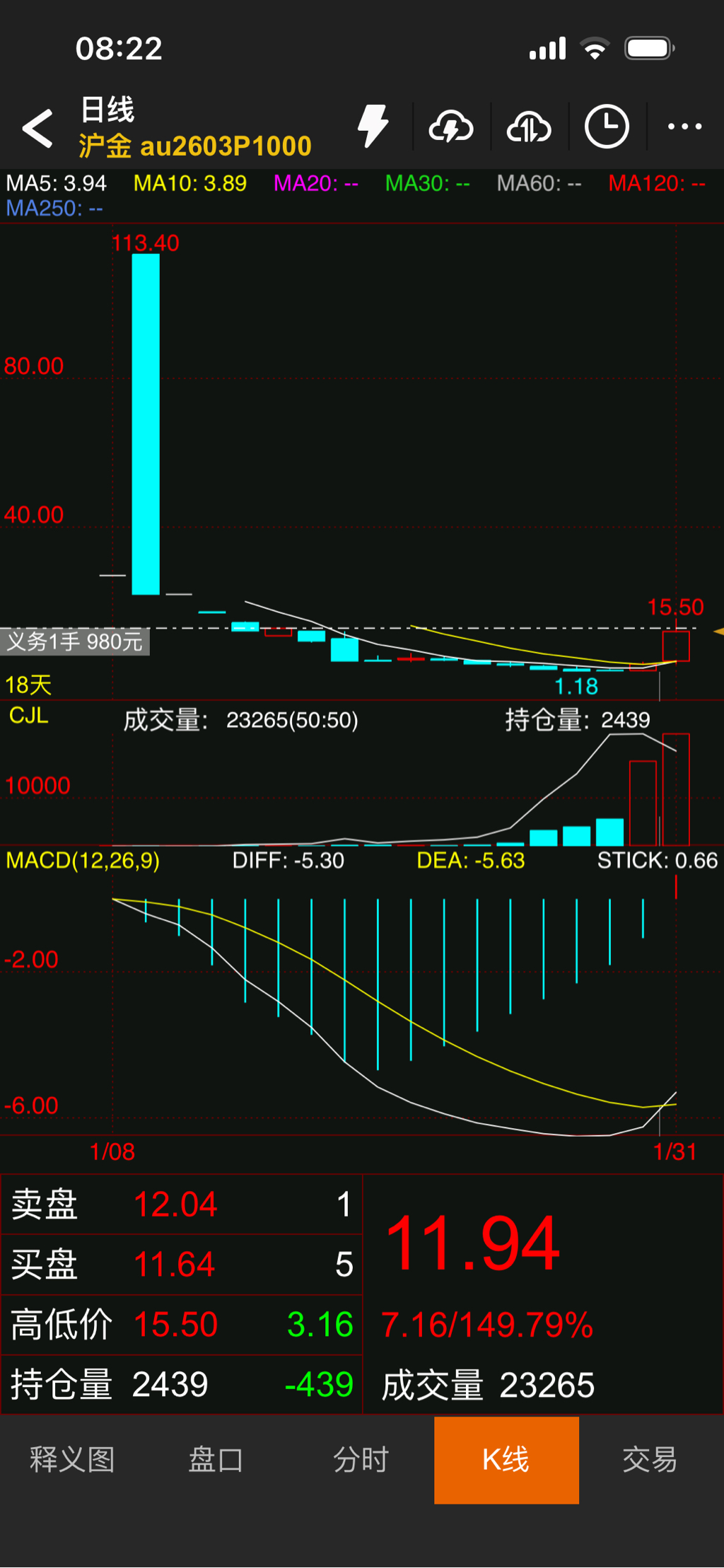724x1568 pixels.
Task: Tap the 日线 沪金 au2603P1000 title
Action: pyautogui.click(x=194, y=128)
